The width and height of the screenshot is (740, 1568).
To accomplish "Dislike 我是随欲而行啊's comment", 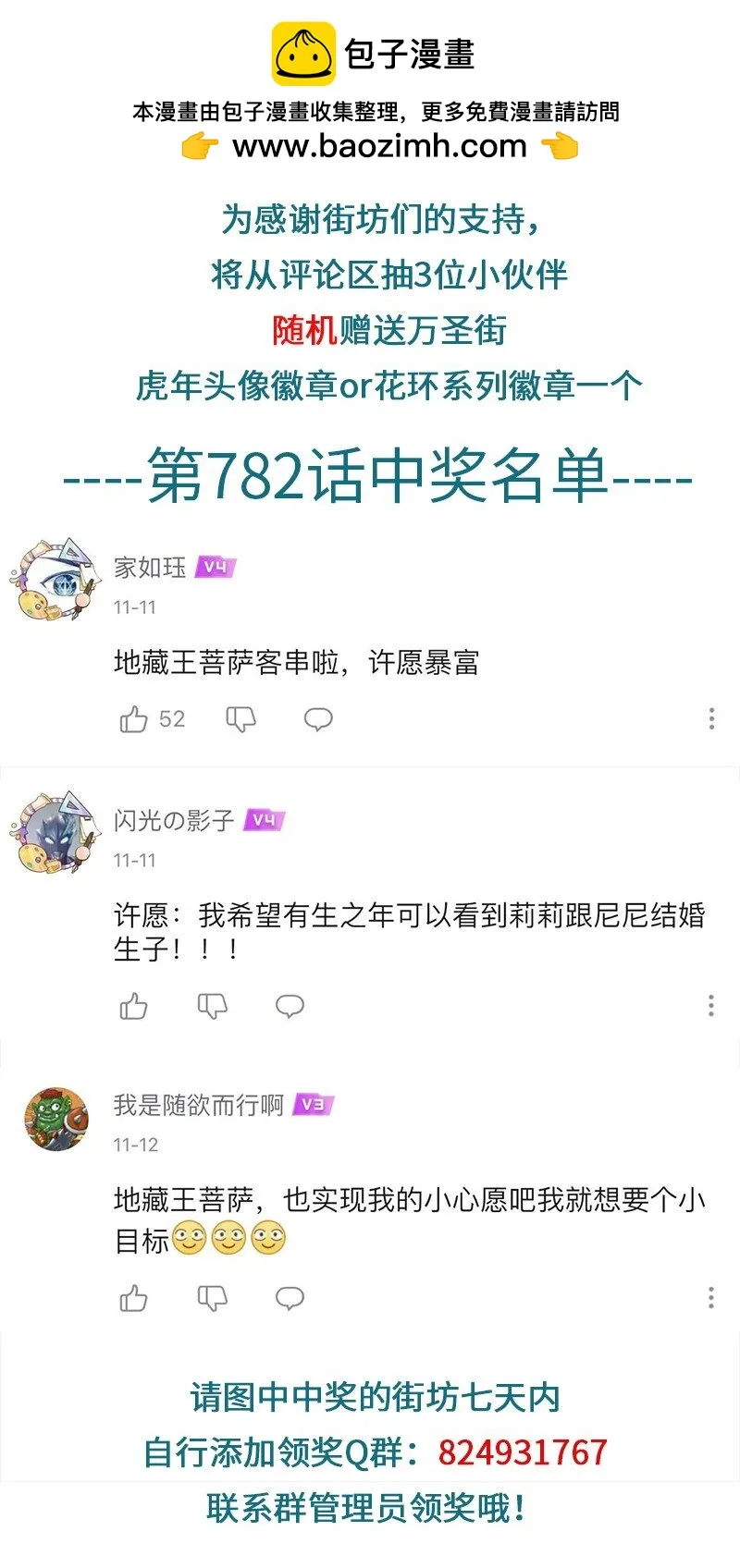I will pos(213,1297).
